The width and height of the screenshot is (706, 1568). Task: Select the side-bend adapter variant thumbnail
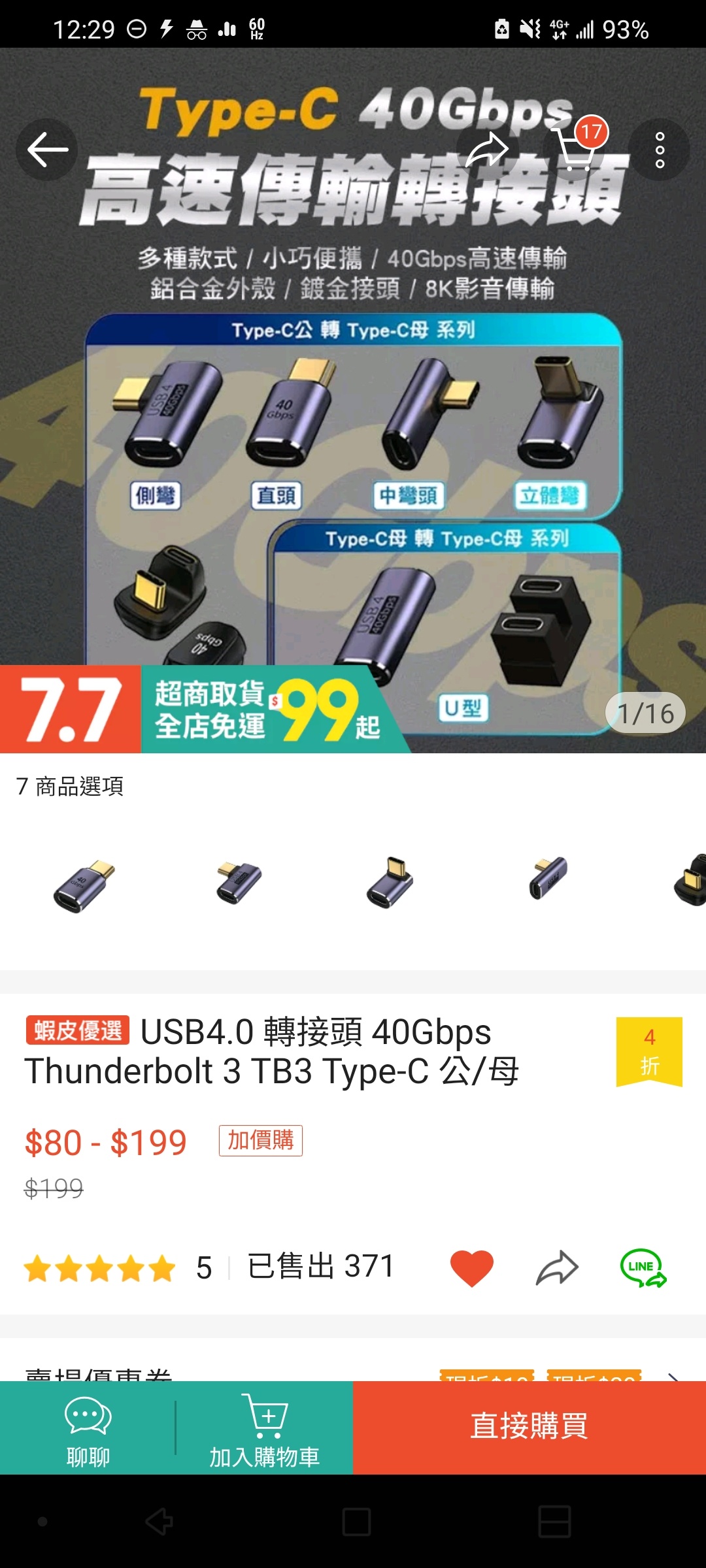[x=239, y=882]
